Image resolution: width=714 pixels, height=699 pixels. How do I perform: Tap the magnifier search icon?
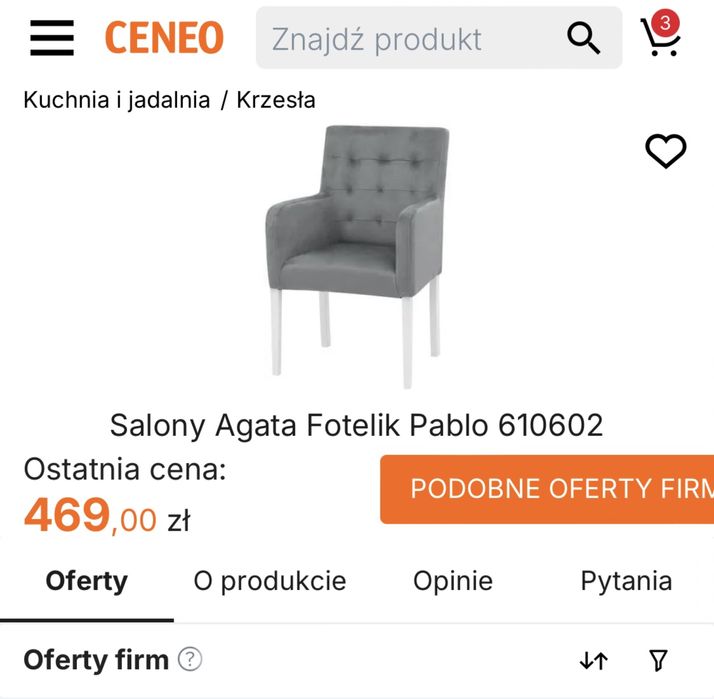tap(584, 38)
